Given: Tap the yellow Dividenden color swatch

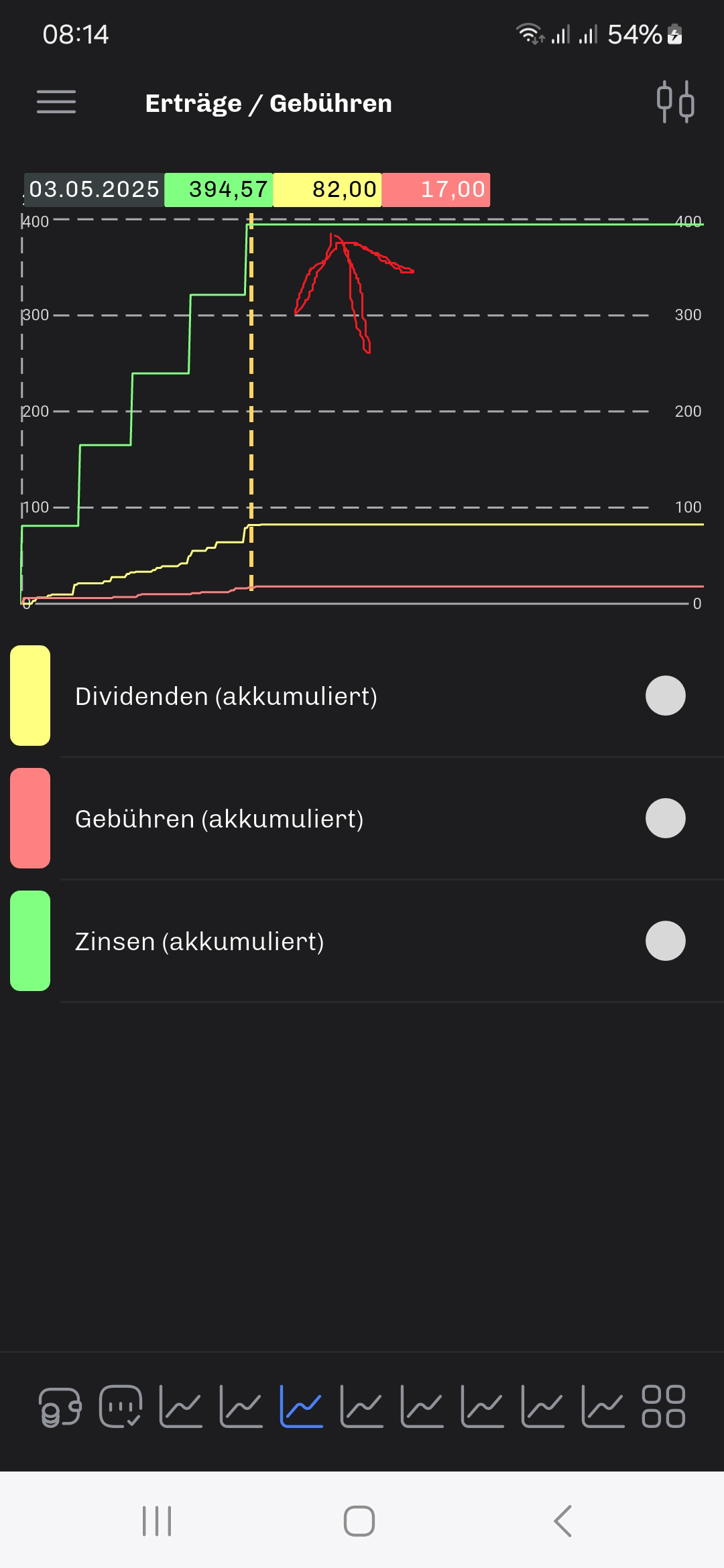Looking at the screenshot, I should 30,696.
